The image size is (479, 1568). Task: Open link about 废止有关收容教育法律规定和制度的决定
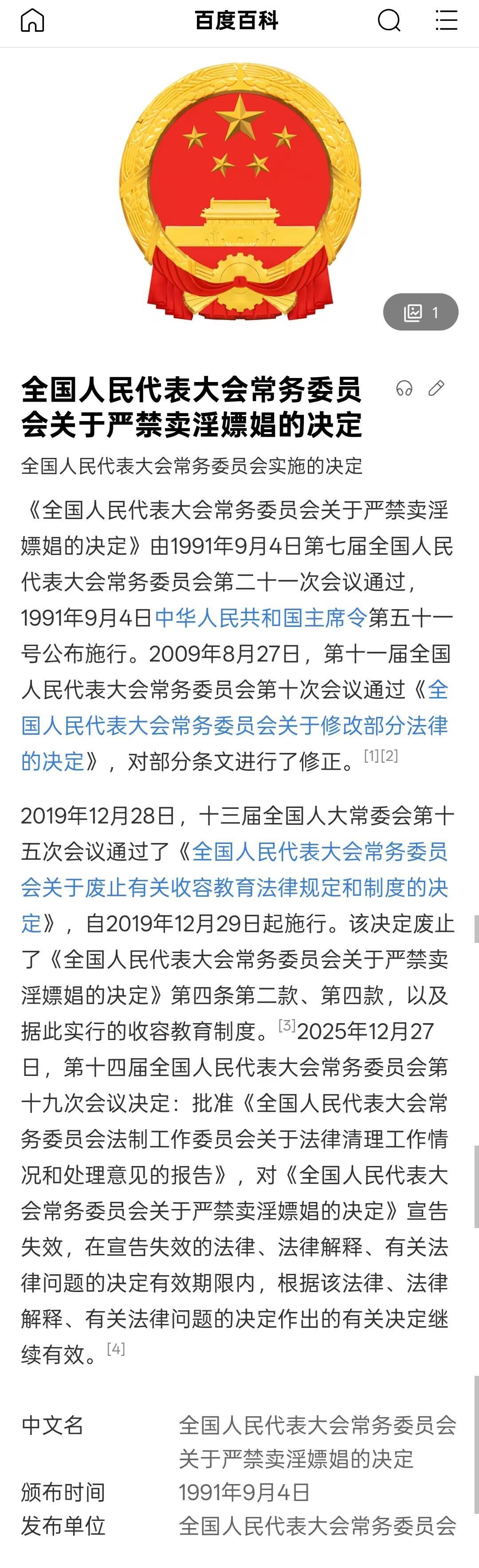tap(234, 887)
